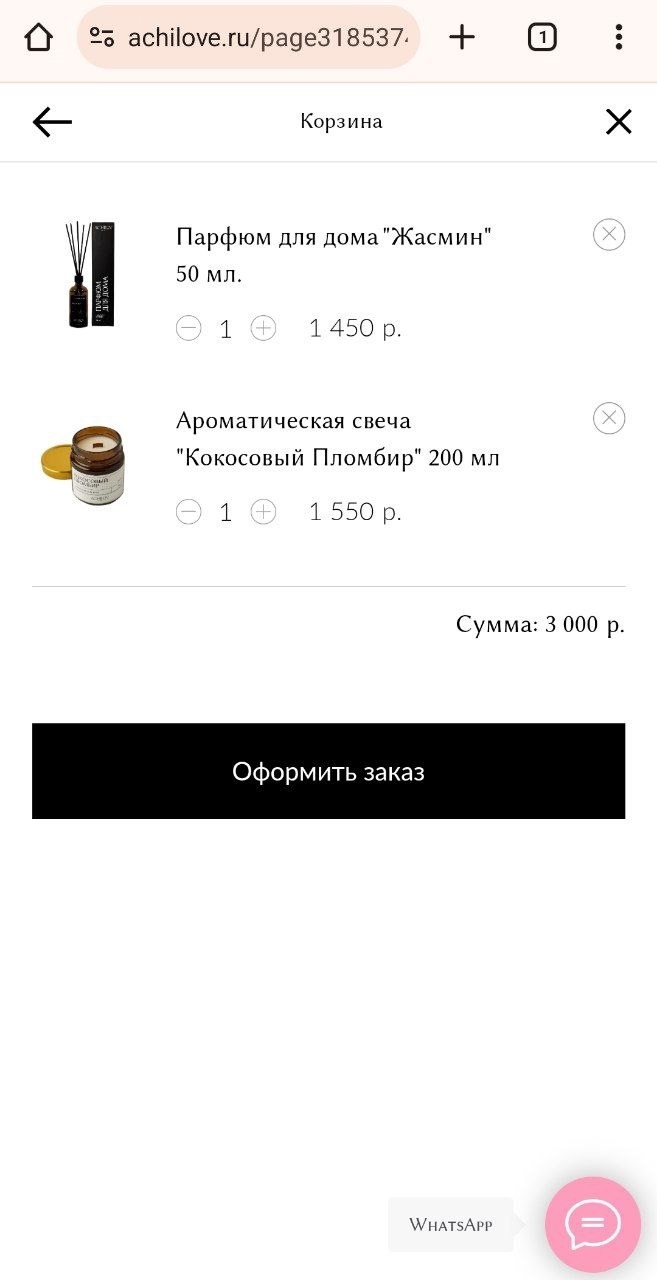Viewport: 657px width, 1280px height.
Task: Go to the browser home page
Action: 38,38
